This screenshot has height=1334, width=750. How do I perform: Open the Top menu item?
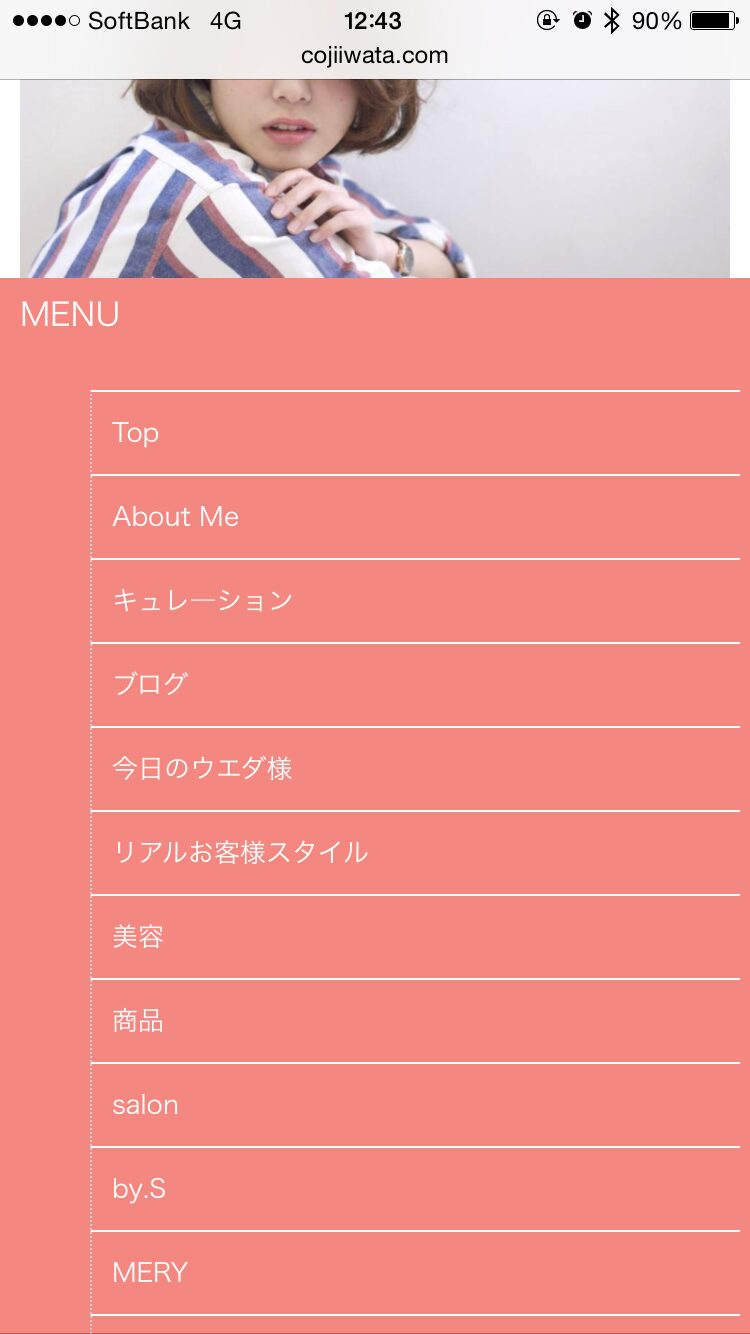pyautogui.click(x=415, y=433)
